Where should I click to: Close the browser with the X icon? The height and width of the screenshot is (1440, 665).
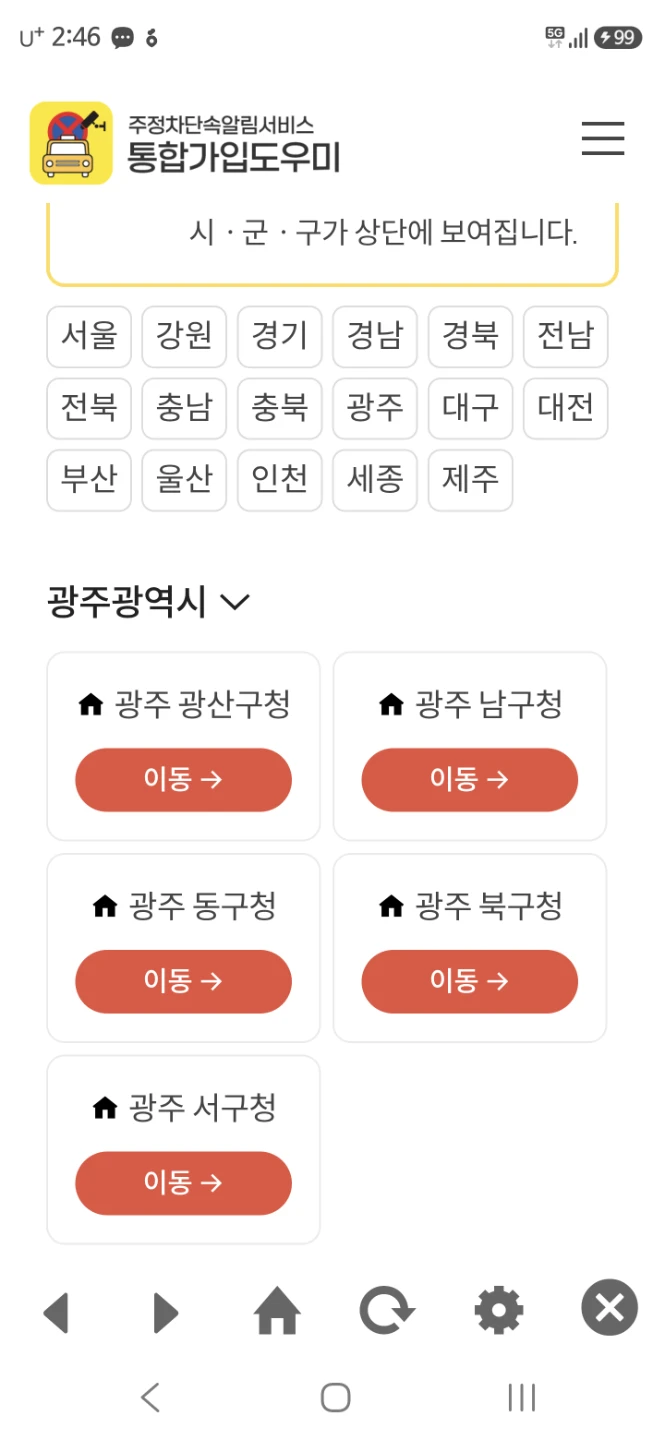(610, 1308)
